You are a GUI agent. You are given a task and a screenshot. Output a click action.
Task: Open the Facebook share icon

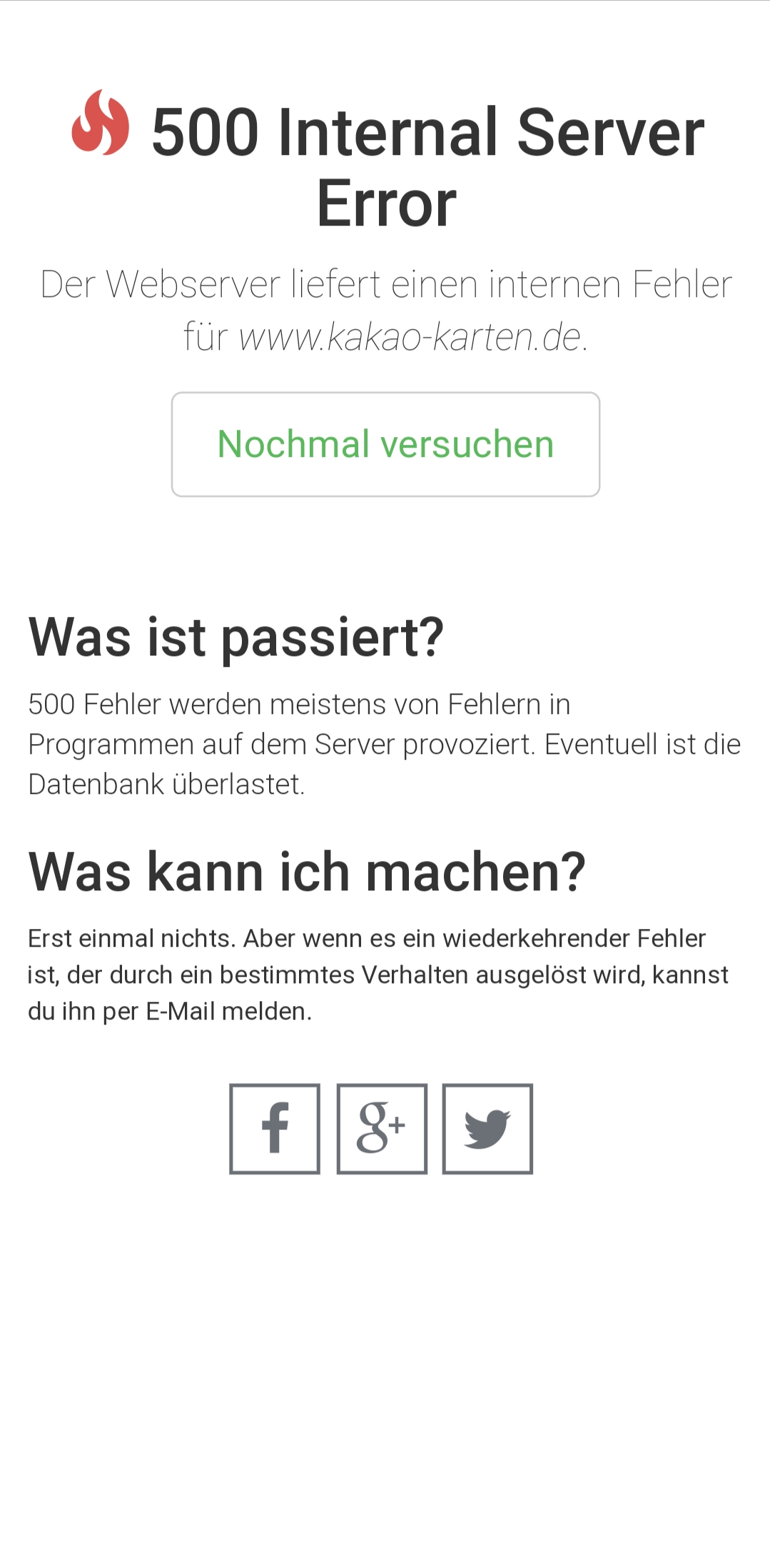point(275,1129)
